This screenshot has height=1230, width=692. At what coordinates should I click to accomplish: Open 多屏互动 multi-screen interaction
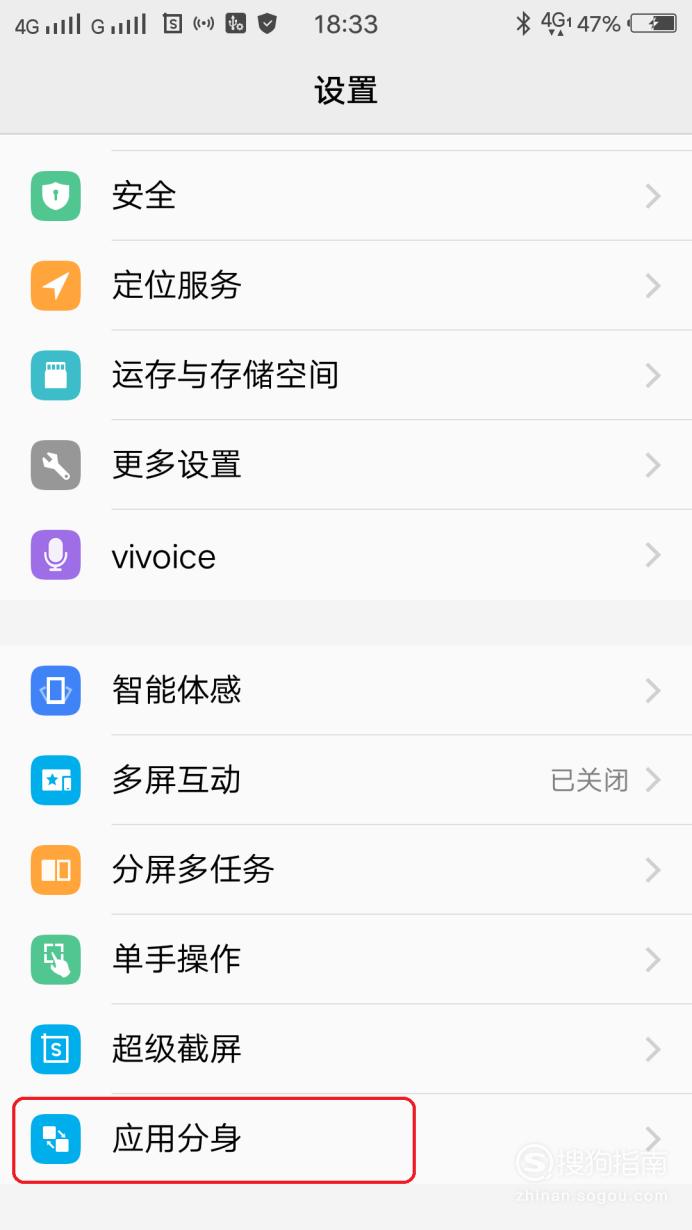[346, 780]
